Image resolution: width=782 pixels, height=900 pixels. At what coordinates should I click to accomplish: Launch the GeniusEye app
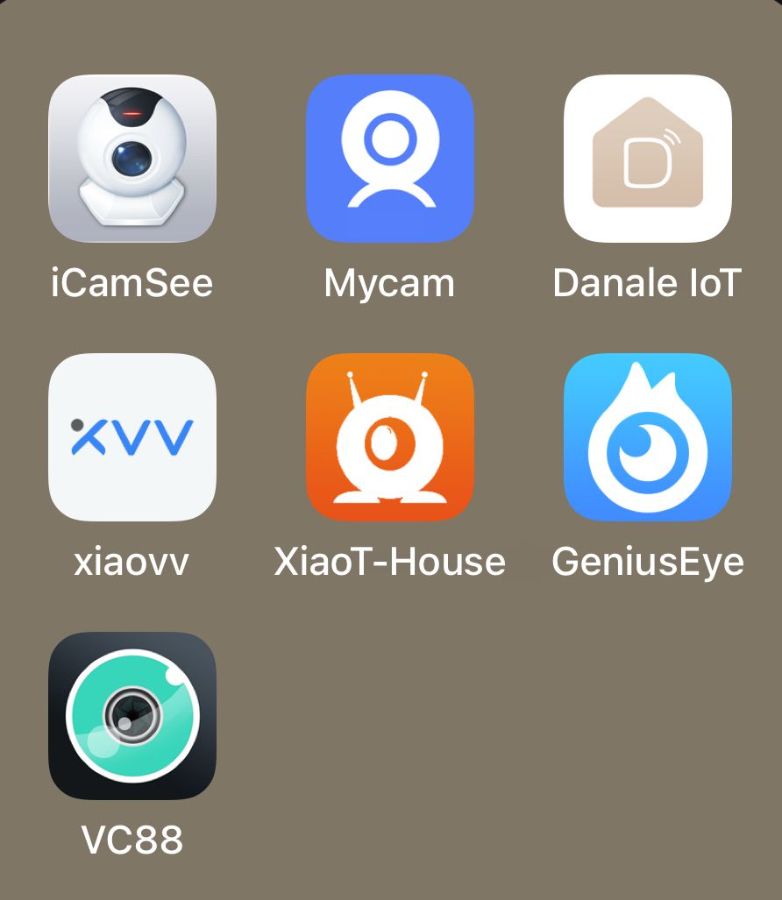coord(647,437)
